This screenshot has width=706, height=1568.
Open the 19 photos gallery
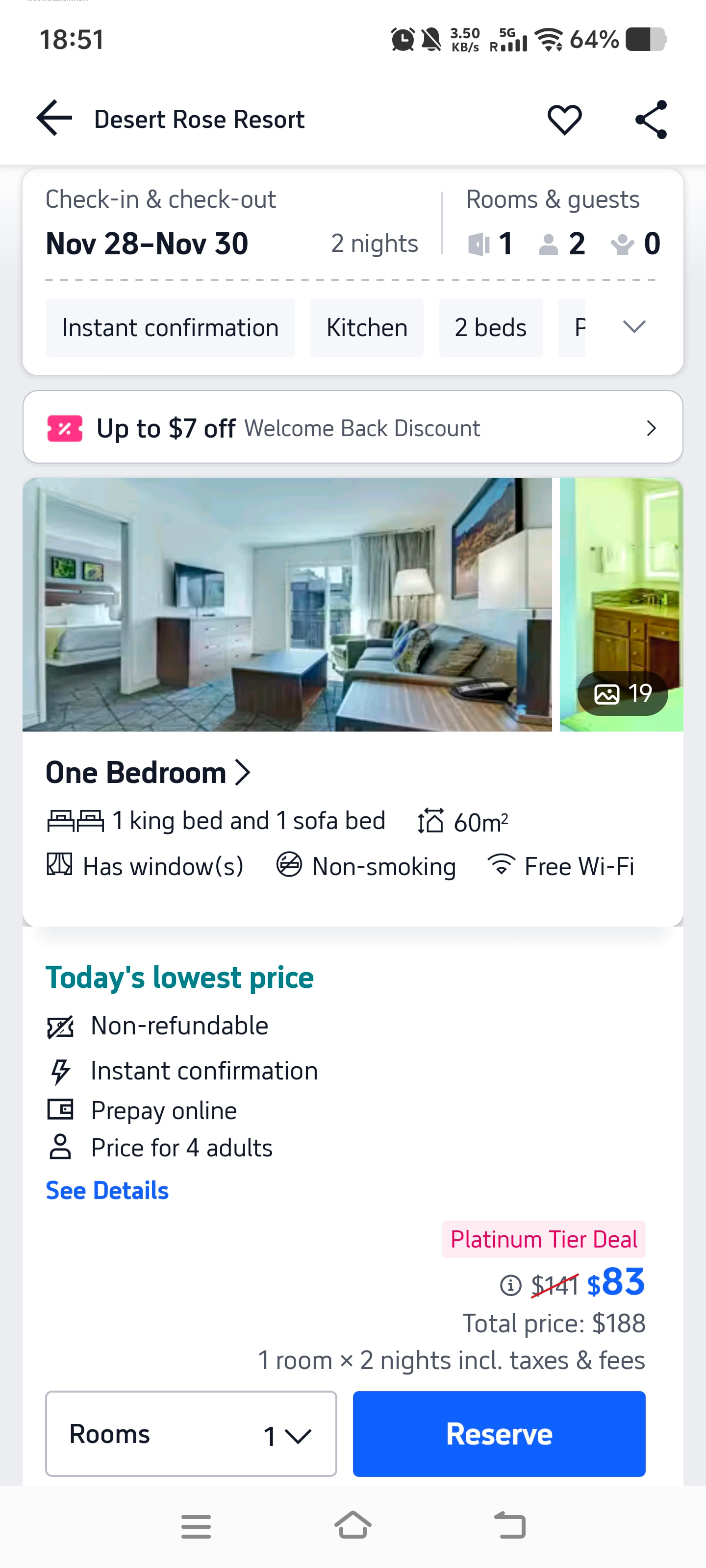(622, 693)
